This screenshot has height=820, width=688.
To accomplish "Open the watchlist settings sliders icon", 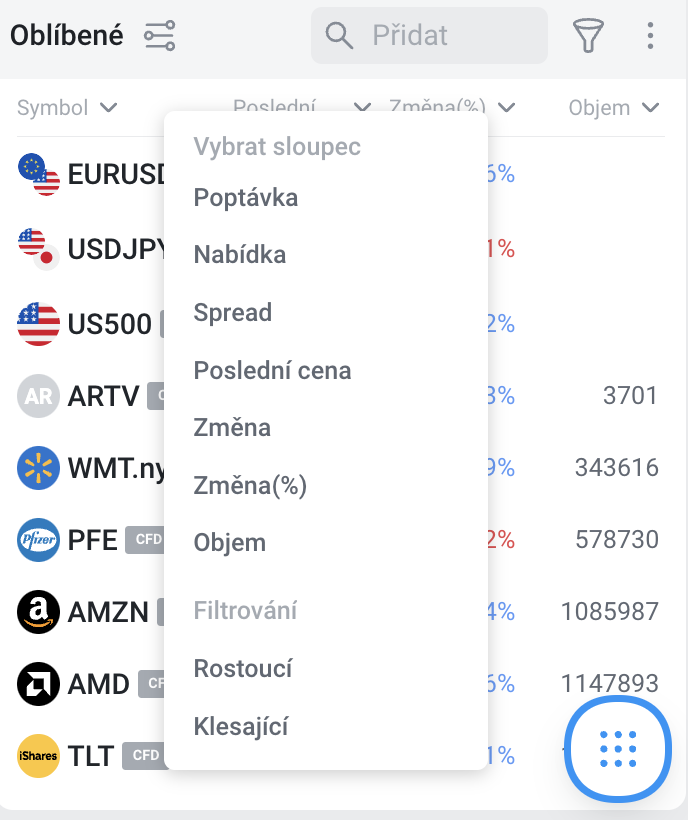I will click(159, 36).
